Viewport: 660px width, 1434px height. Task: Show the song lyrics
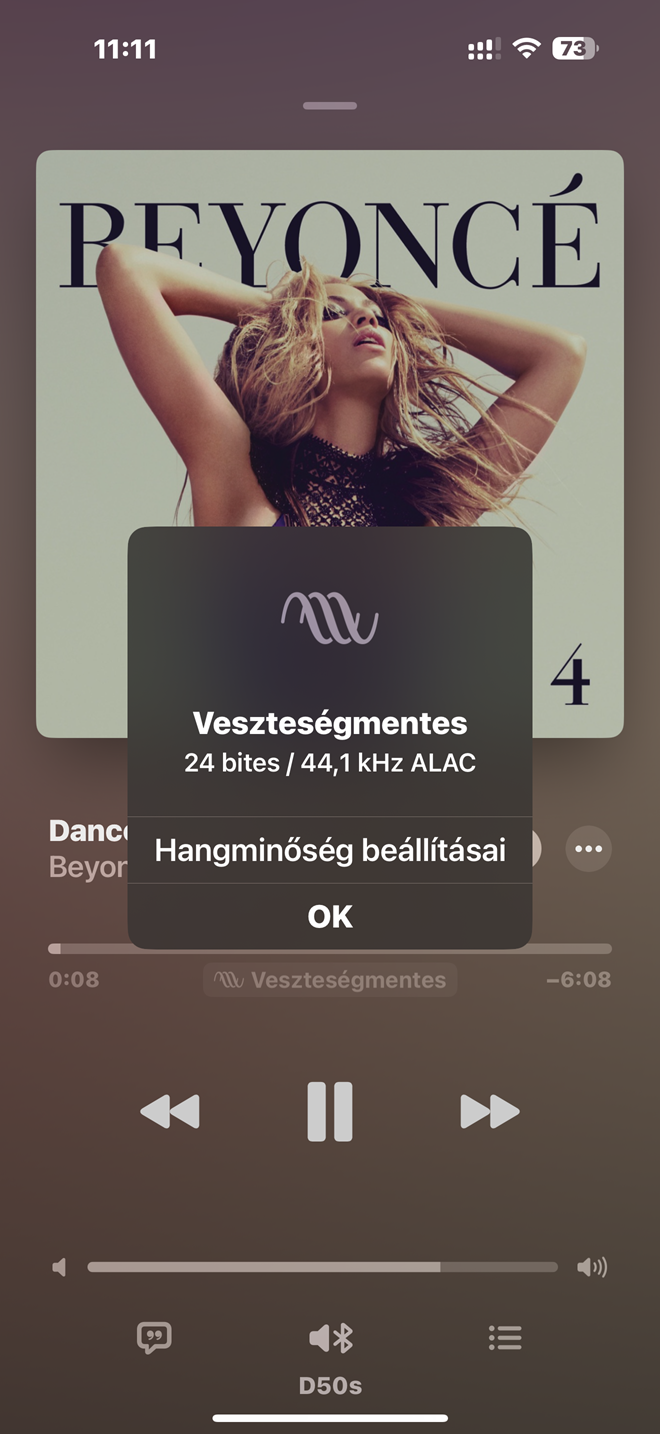[x=154, y=1337]
